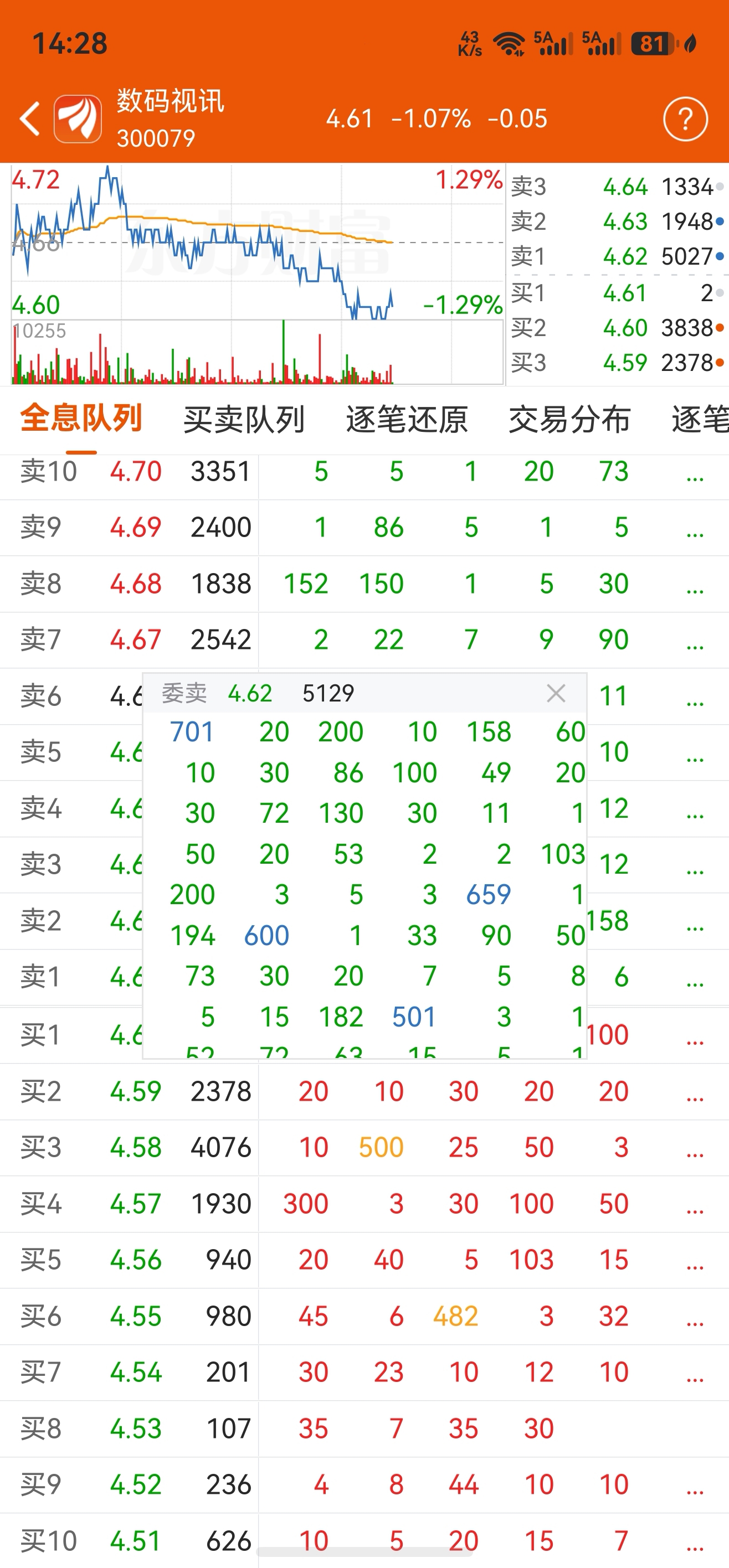Expand the 买6 row at 4.55
729x1568 pixels.
(695, 1317)
